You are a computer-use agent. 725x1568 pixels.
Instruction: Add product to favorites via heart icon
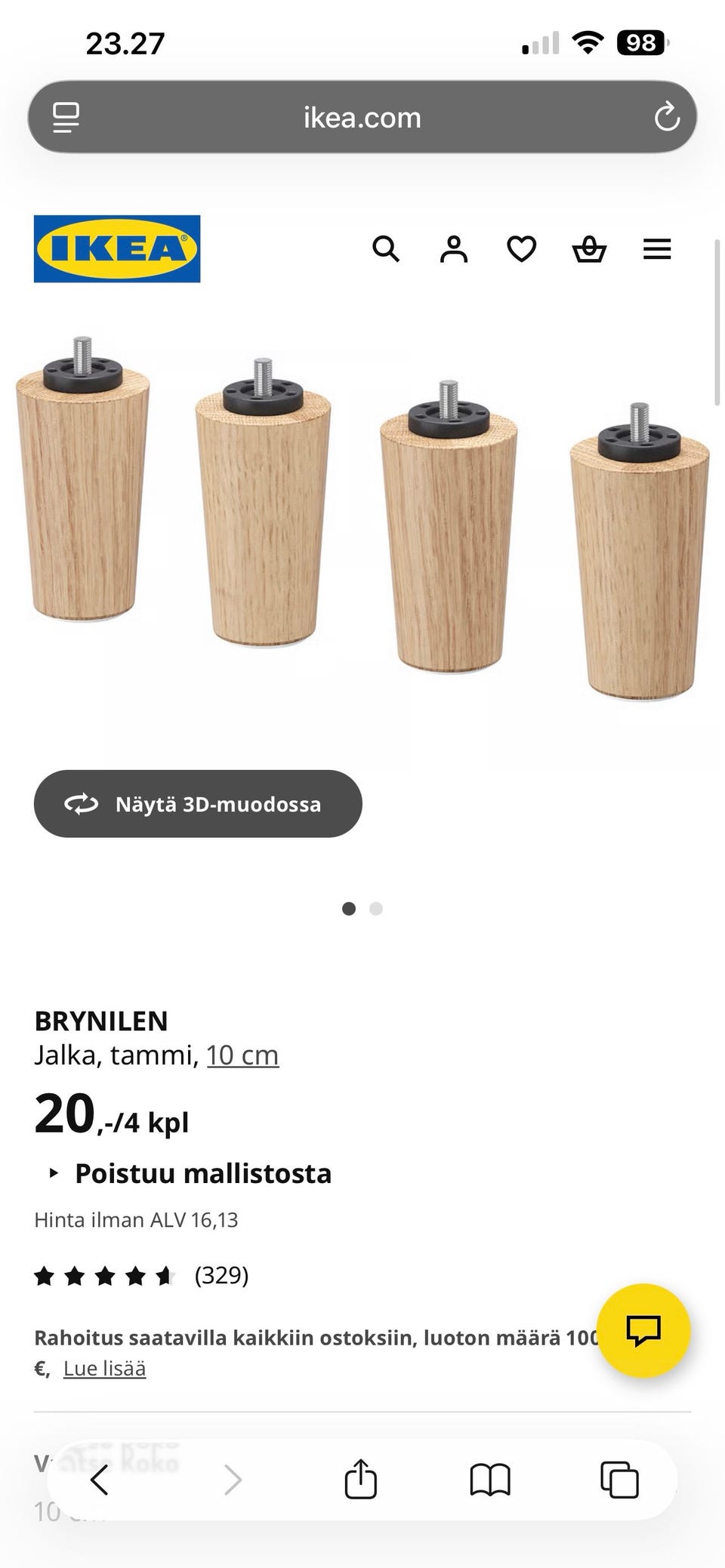[x=521, y=249]
